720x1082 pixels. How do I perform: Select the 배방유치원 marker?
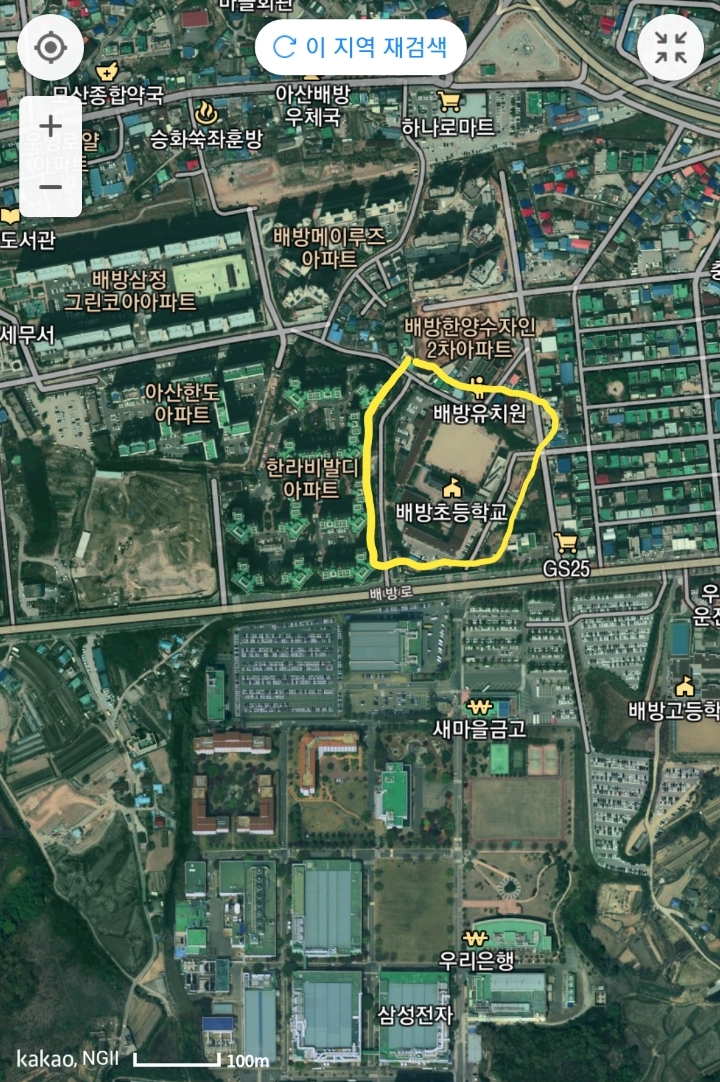point(479,388)
